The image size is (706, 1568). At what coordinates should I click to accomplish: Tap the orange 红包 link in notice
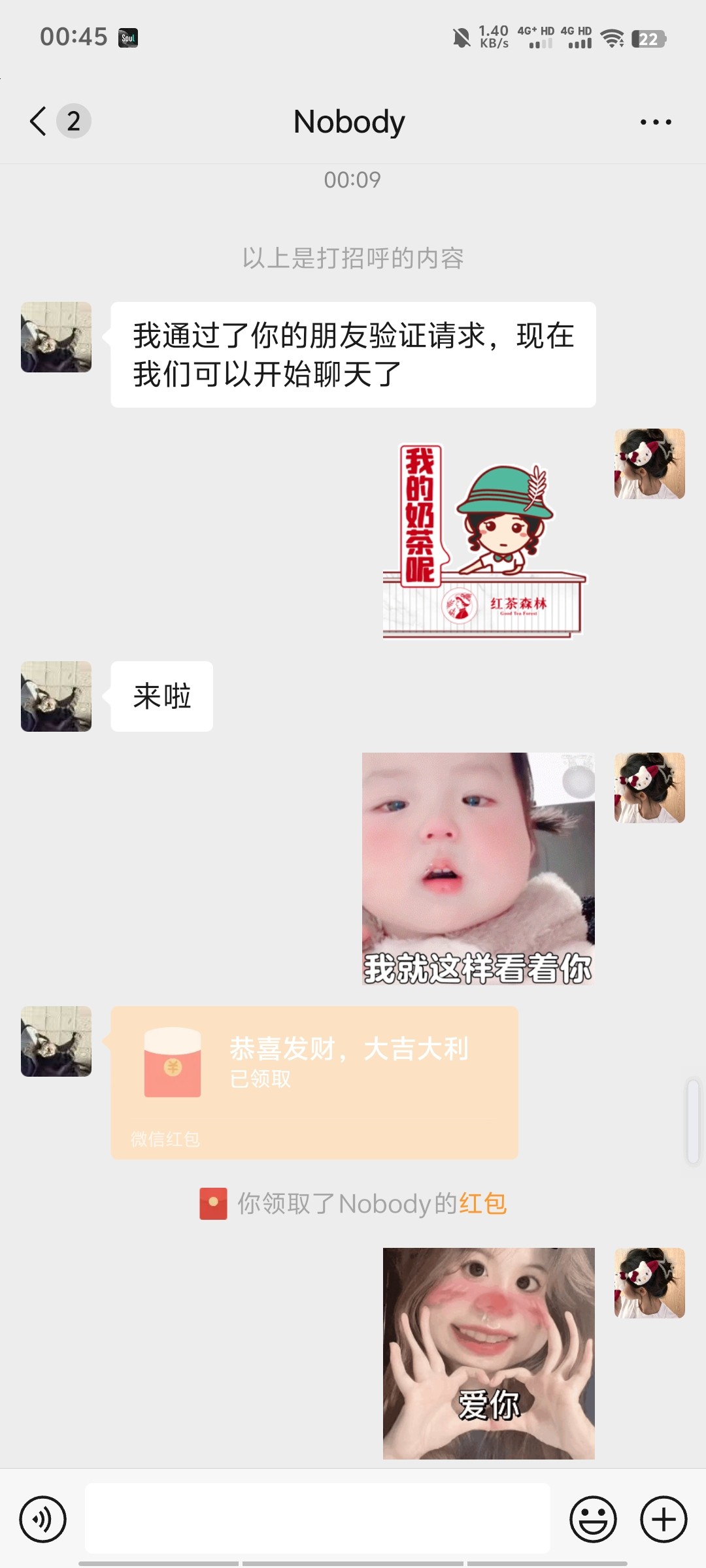pyautogui.click(x=483, y=1203)
